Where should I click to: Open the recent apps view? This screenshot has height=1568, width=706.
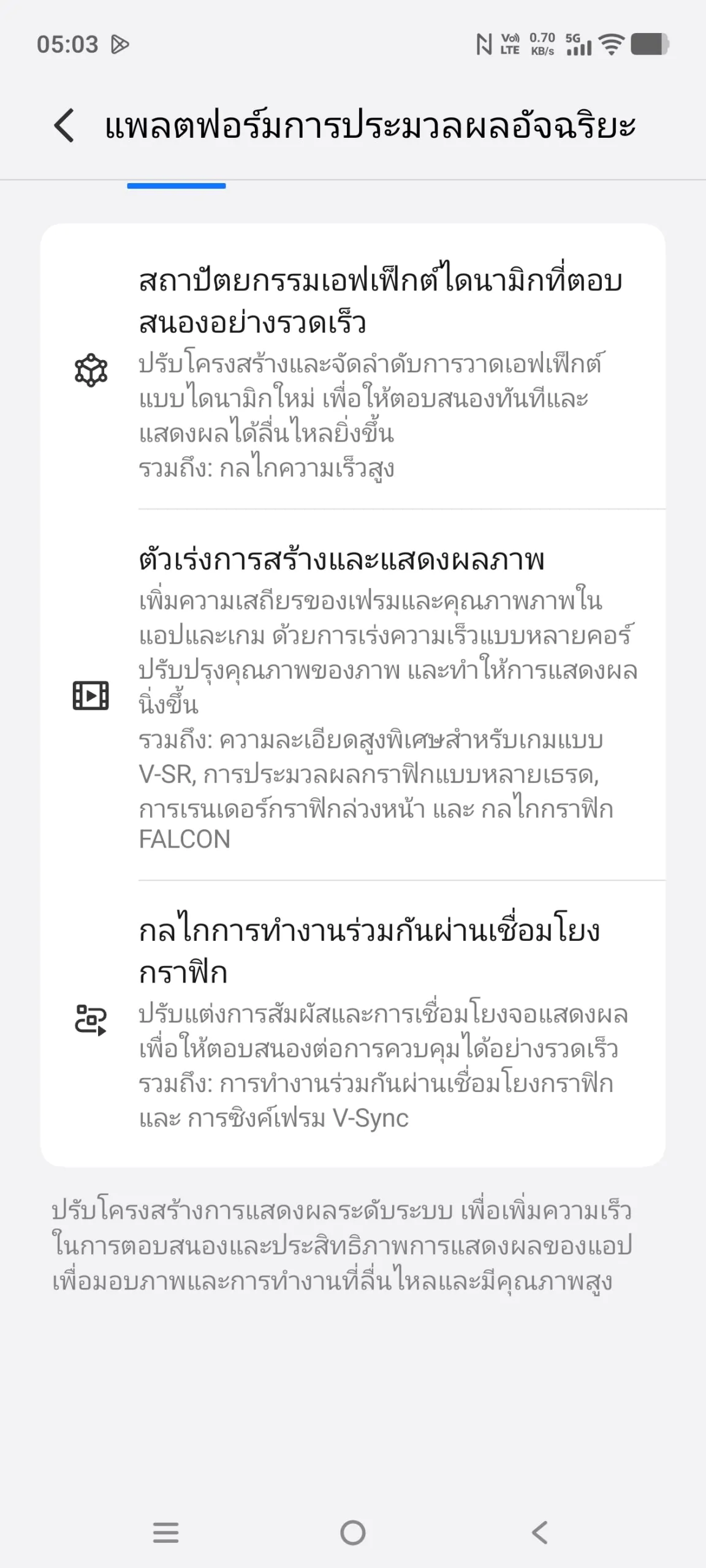pos(165,1532)
